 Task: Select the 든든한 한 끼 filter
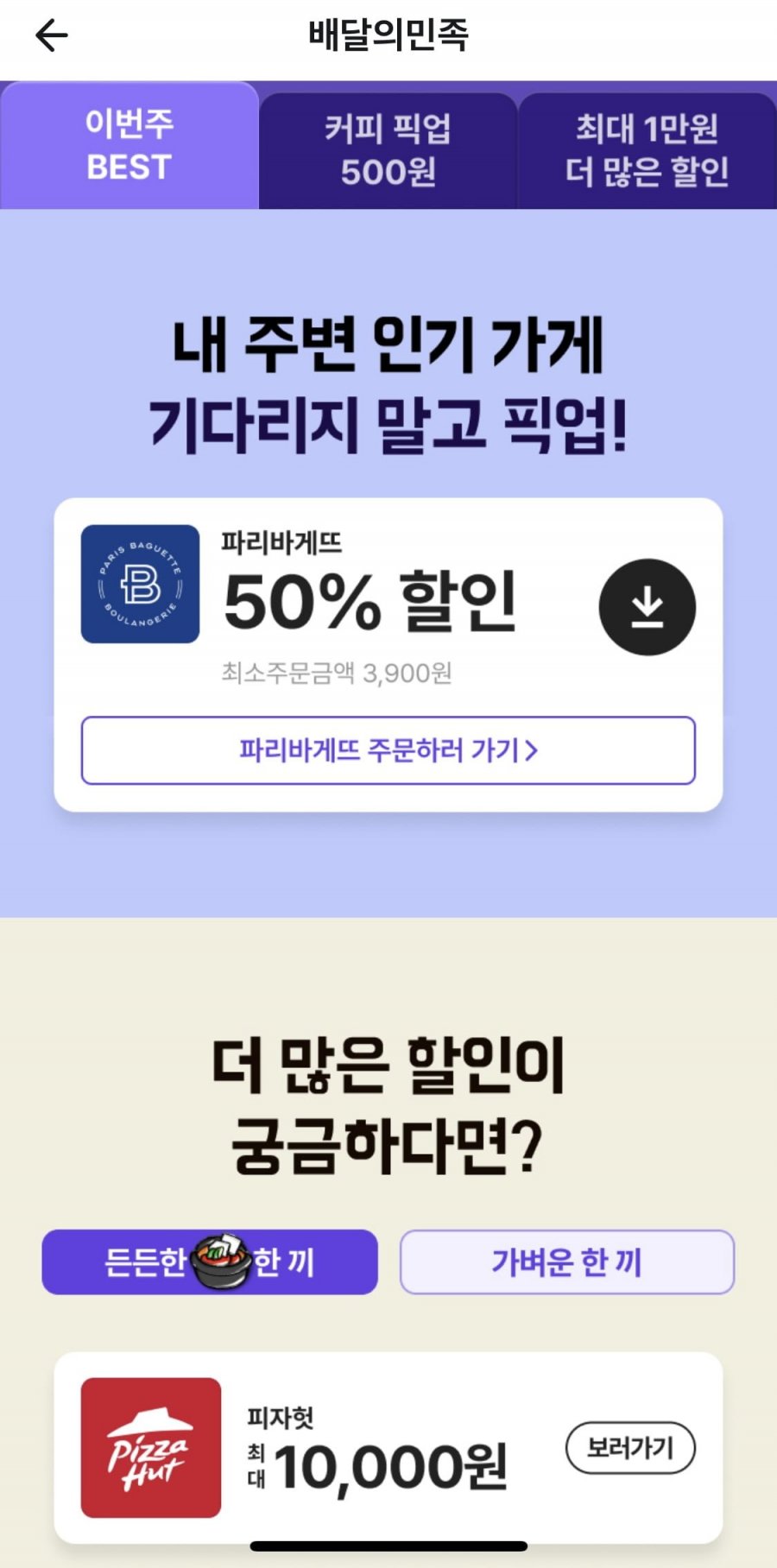point(210,1261)
